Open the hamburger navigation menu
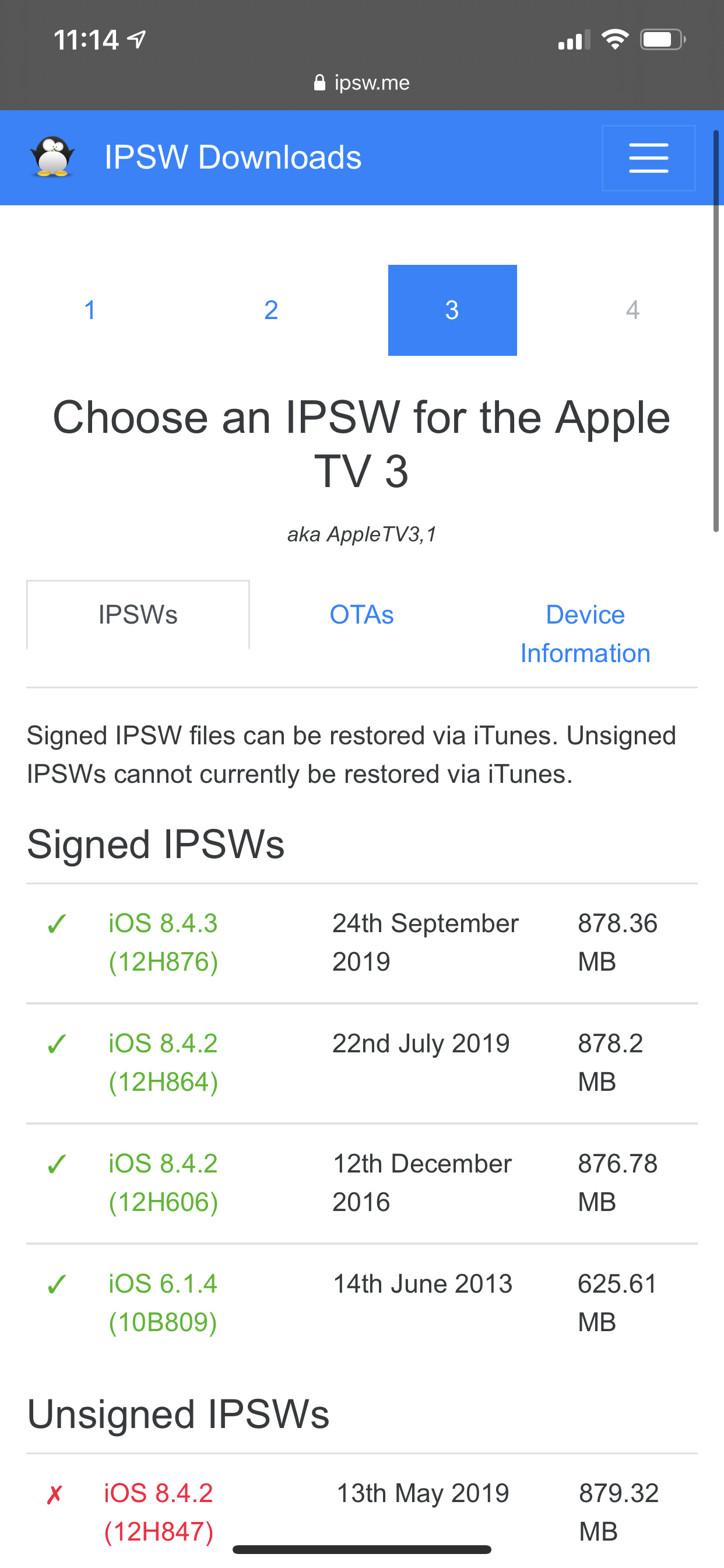 (x=648, y=157)
